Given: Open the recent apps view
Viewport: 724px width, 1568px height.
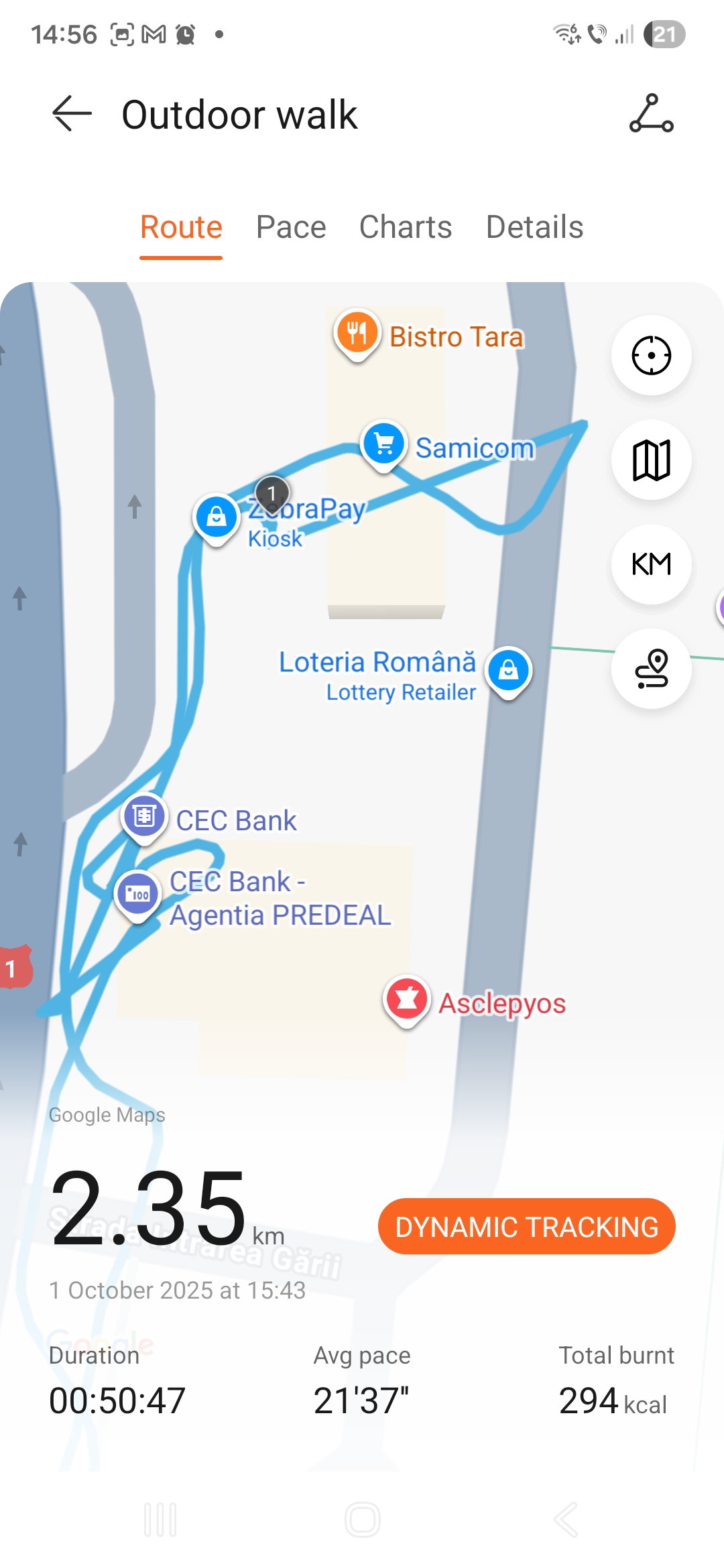Looking at the screenshot, I should pos(160,1520).
